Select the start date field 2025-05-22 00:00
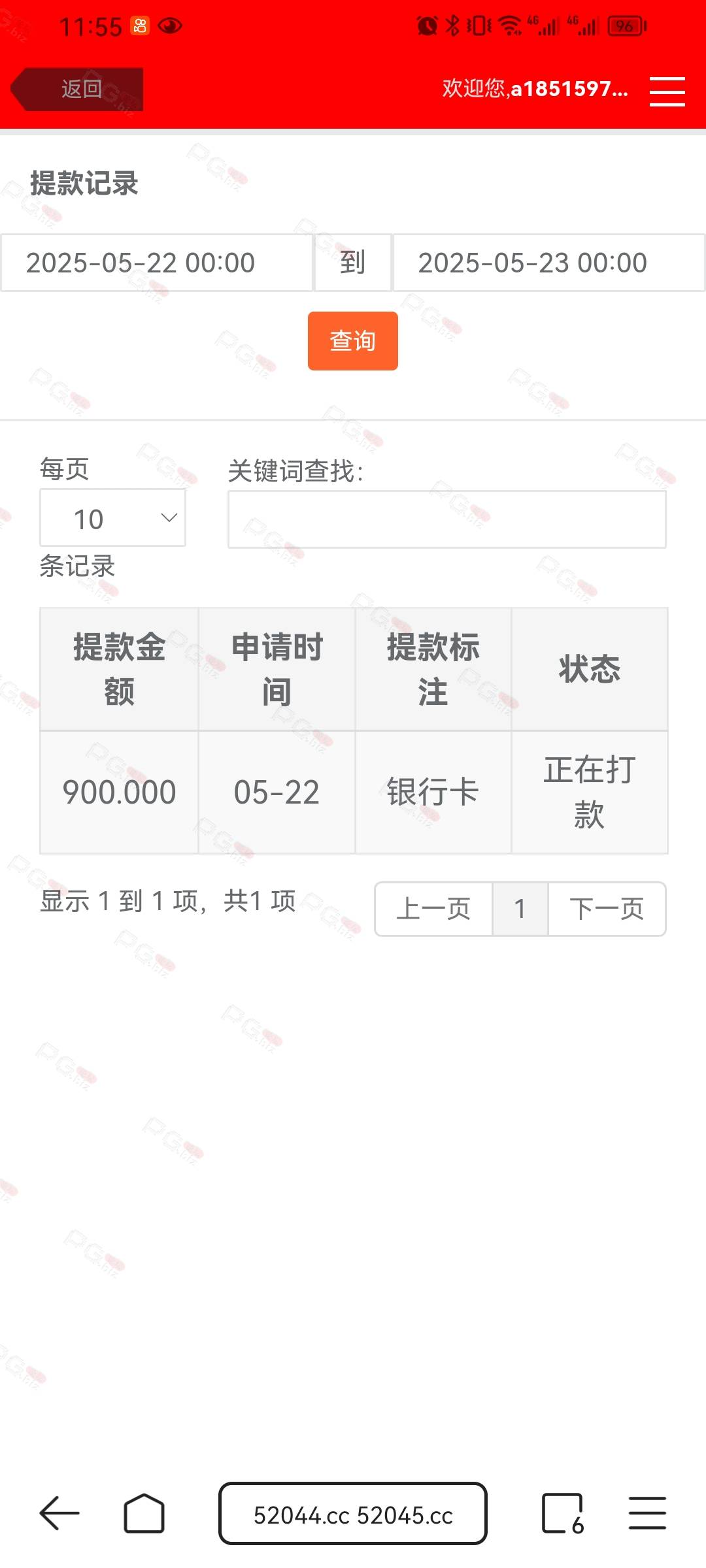The height and width of the screenshot is (1568, 706). (156, 263)
